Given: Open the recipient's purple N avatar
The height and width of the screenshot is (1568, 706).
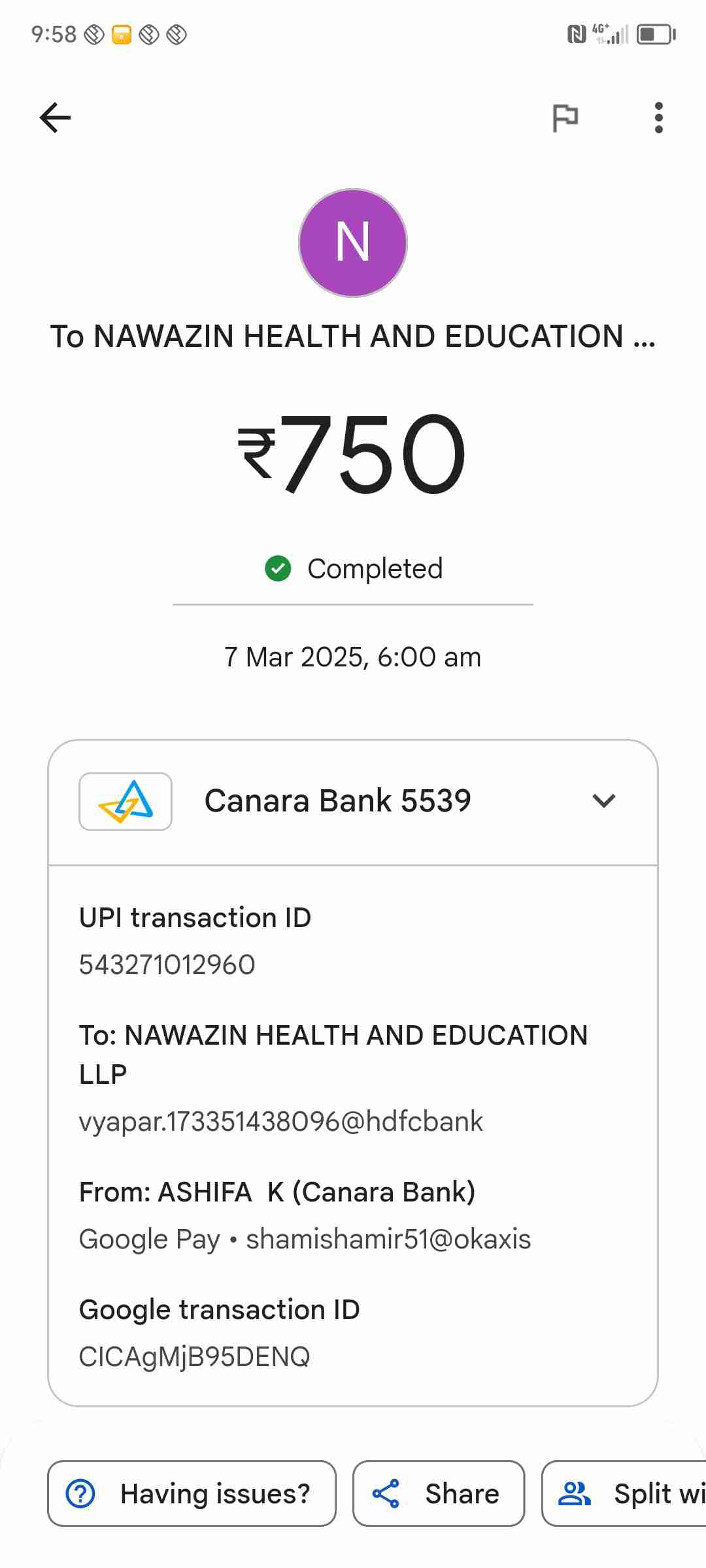Looking at the screenshot, I should tap(353, 243).
